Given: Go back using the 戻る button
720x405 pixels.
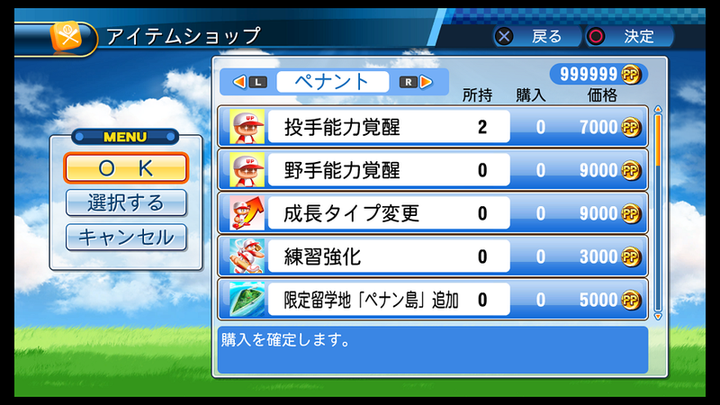Looking at the screenshot, I should 533,36.
